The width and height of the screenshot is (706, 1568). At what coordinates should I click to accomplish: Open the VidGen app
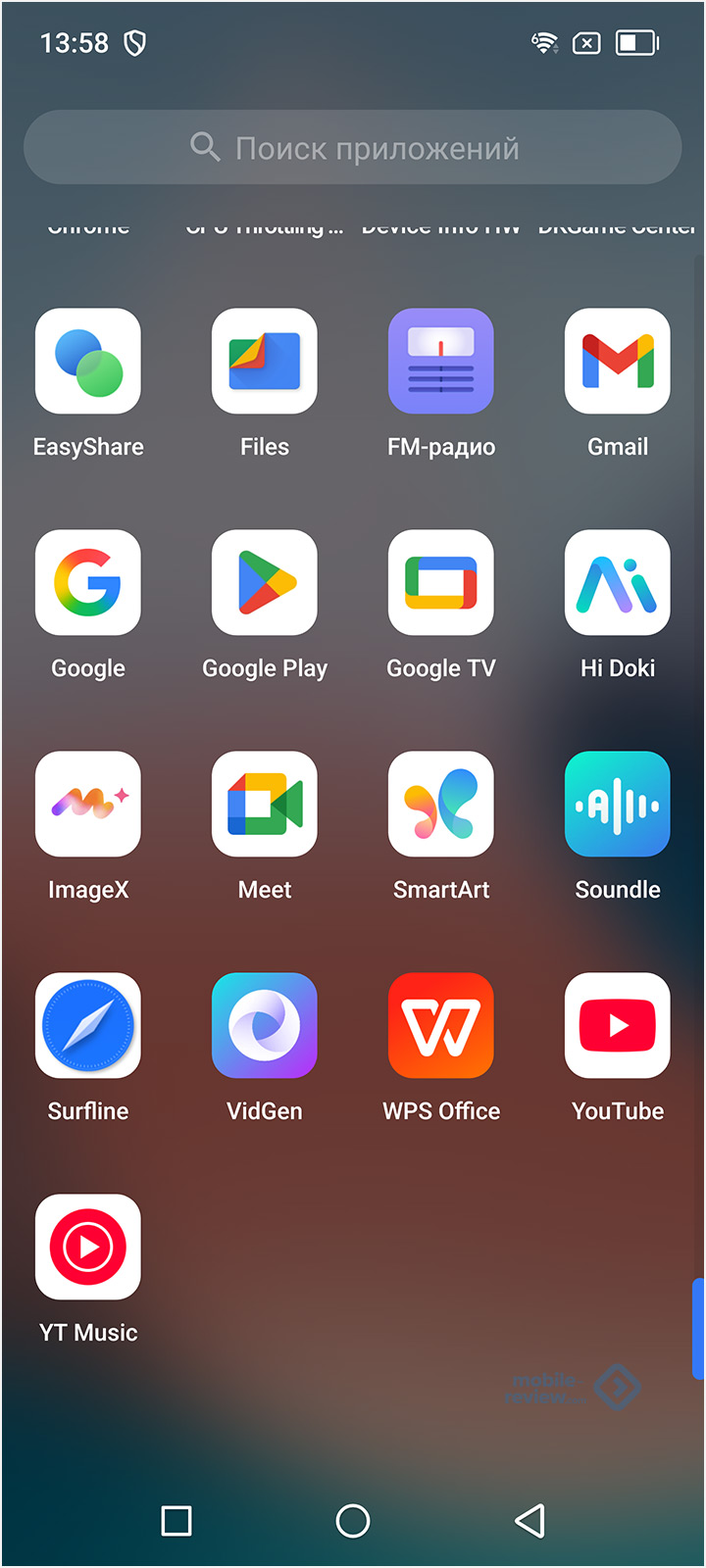pos(265,1026)
